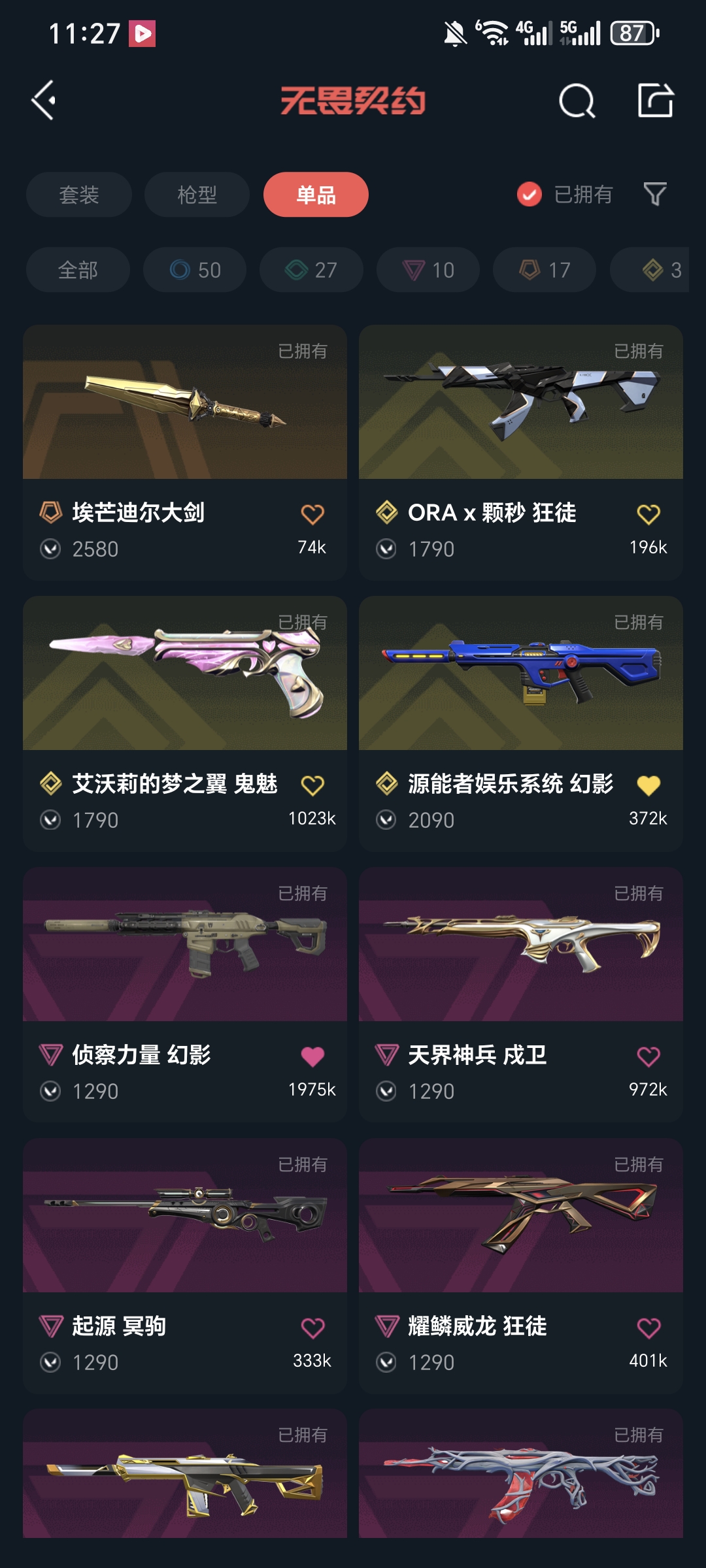706x1568 pixels.
Task: Select the 全部 filter chip
Action: 78,270
